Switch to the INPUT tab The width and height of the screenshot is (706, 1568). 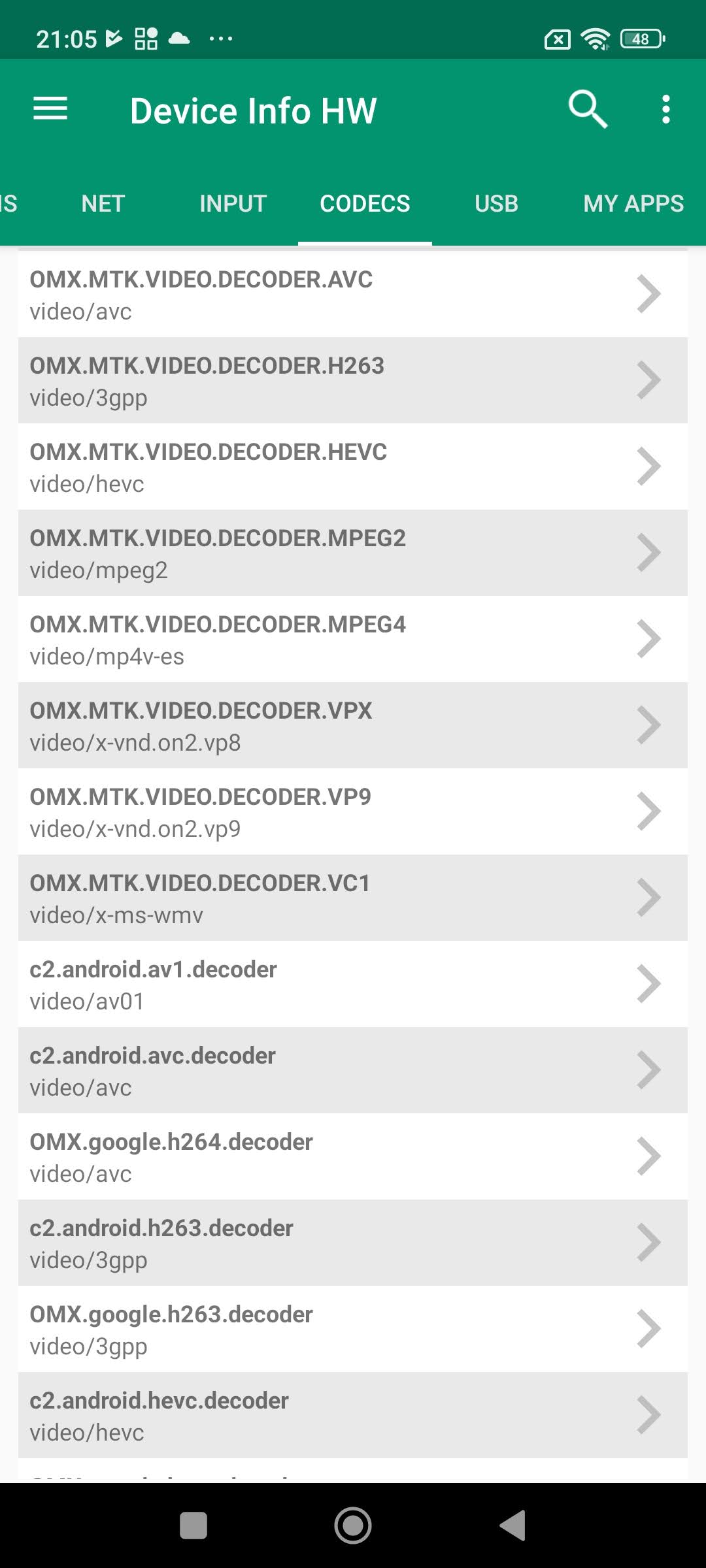(233, 204)
